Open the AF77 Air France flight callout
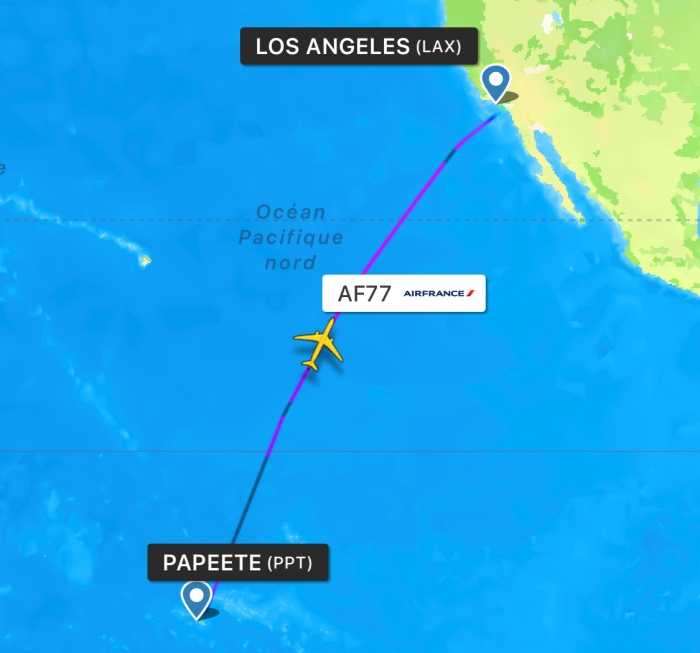Viewport: 700px width, 653px height. [x=403, y=293]
